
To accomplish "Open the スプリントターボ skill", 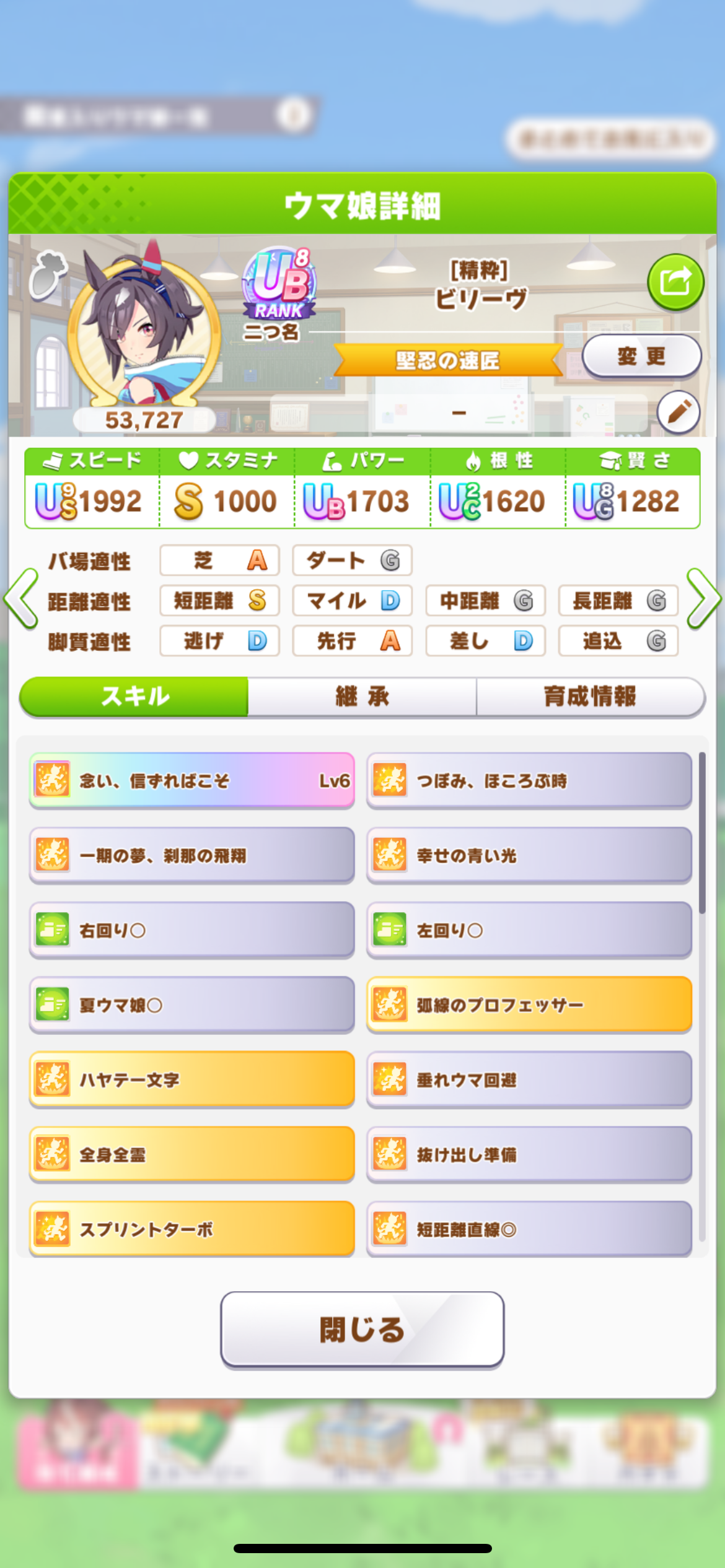I will [x=192, y=1229].
